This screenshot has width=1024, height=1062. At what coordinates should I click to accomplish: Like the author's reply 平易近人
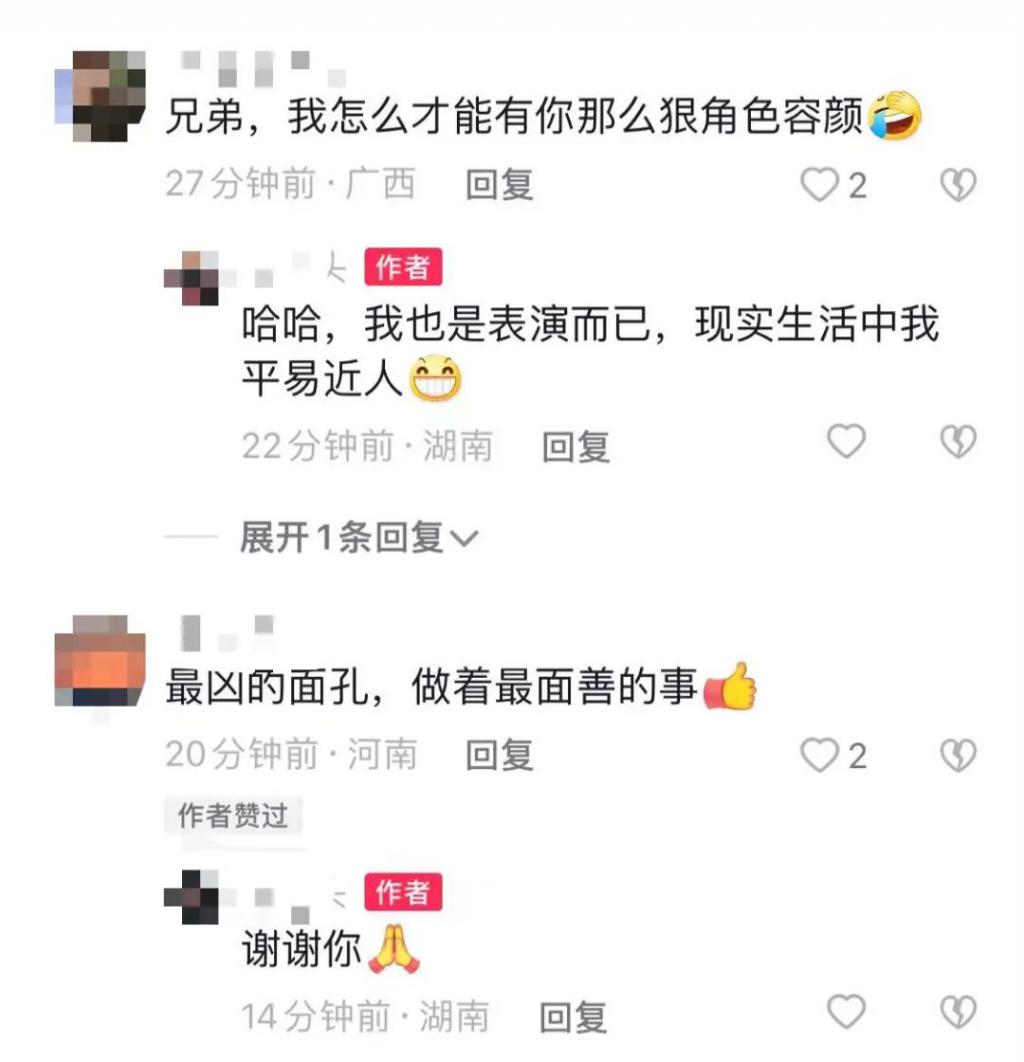pos(846,441)
